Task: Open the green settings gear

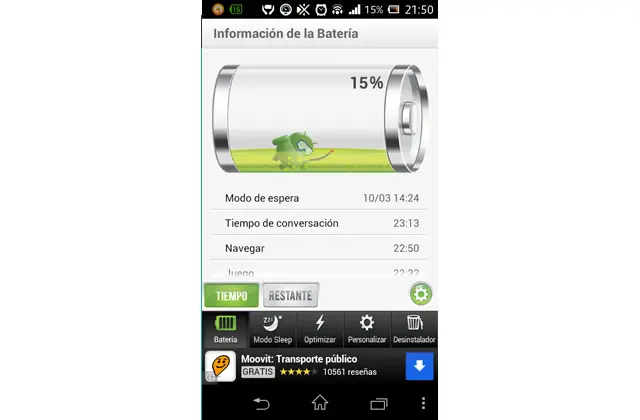Action: coord(421,295)
